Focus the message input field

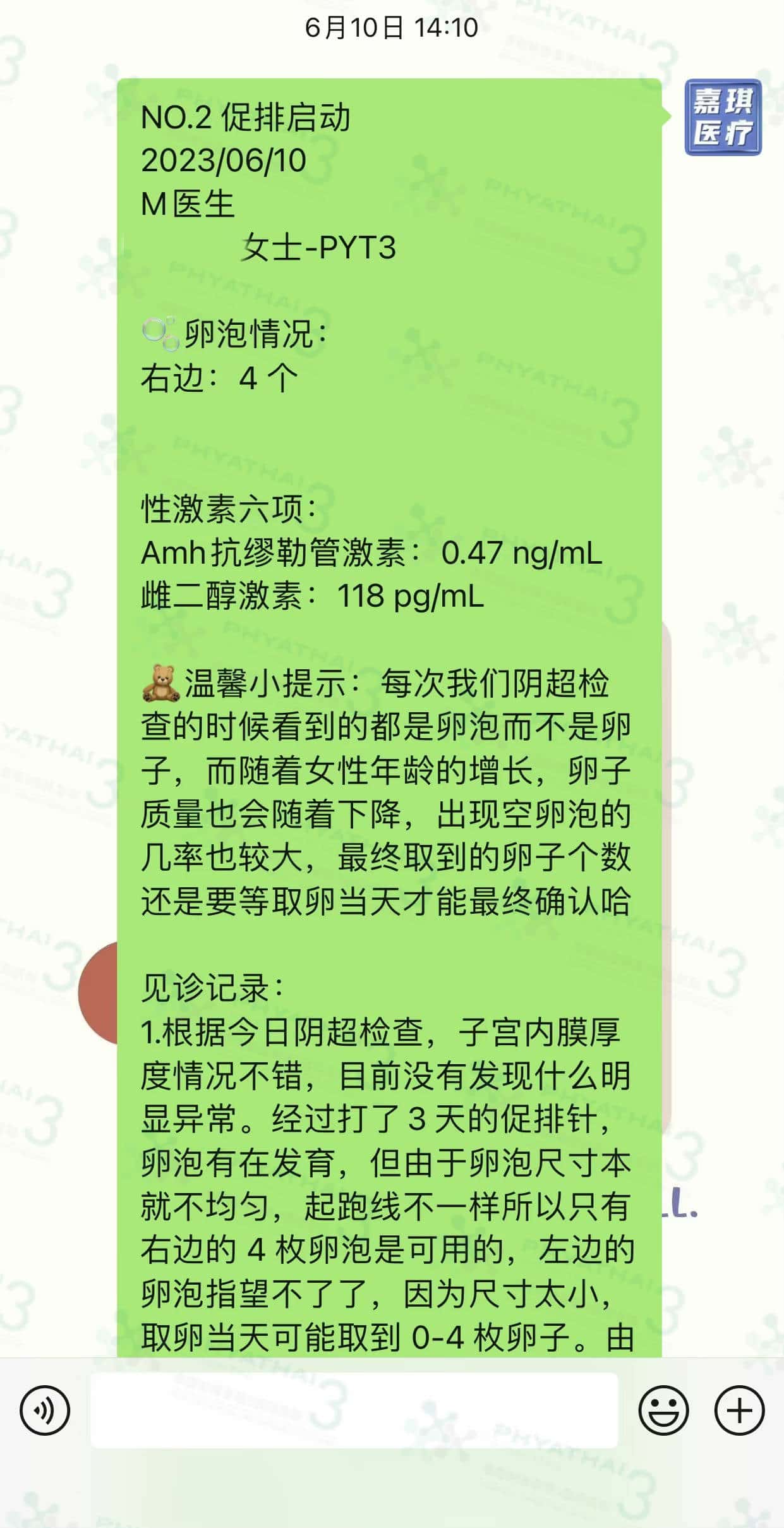354,1410
